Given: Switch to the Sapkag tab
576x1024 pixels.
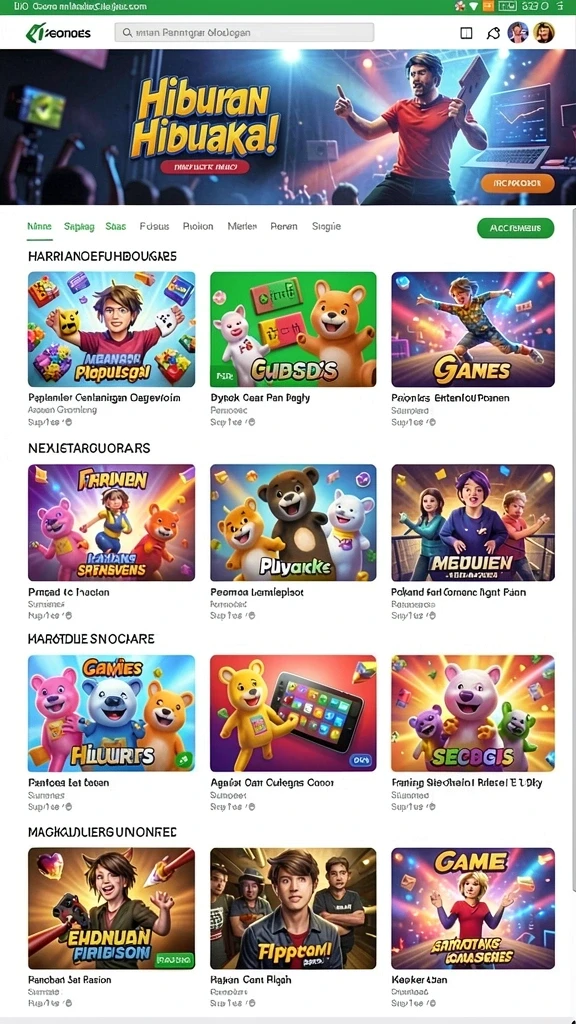Looking at the screenshot, I should tap(79, 227).
